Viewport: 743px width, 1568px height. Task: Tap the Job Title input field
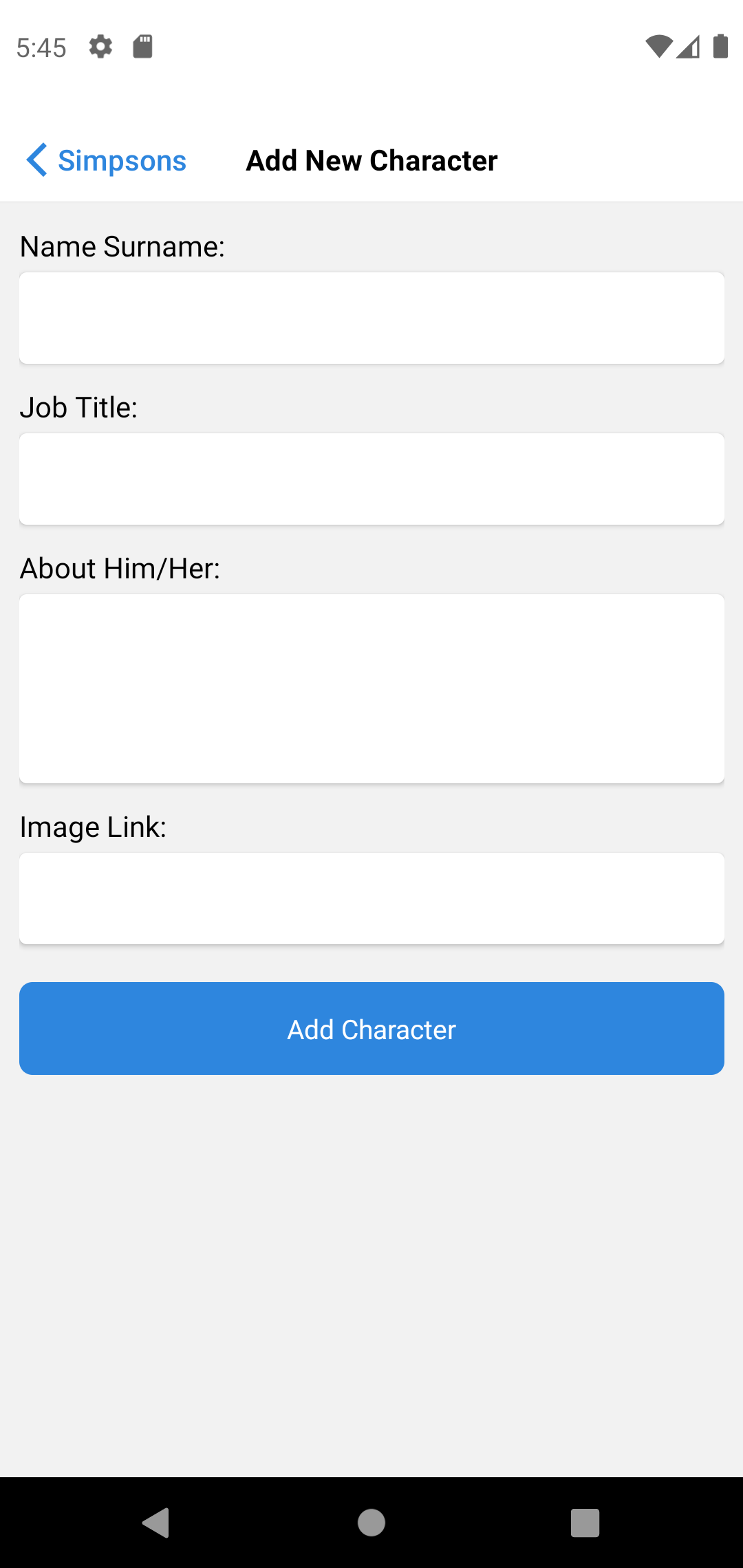click(371, 479)
